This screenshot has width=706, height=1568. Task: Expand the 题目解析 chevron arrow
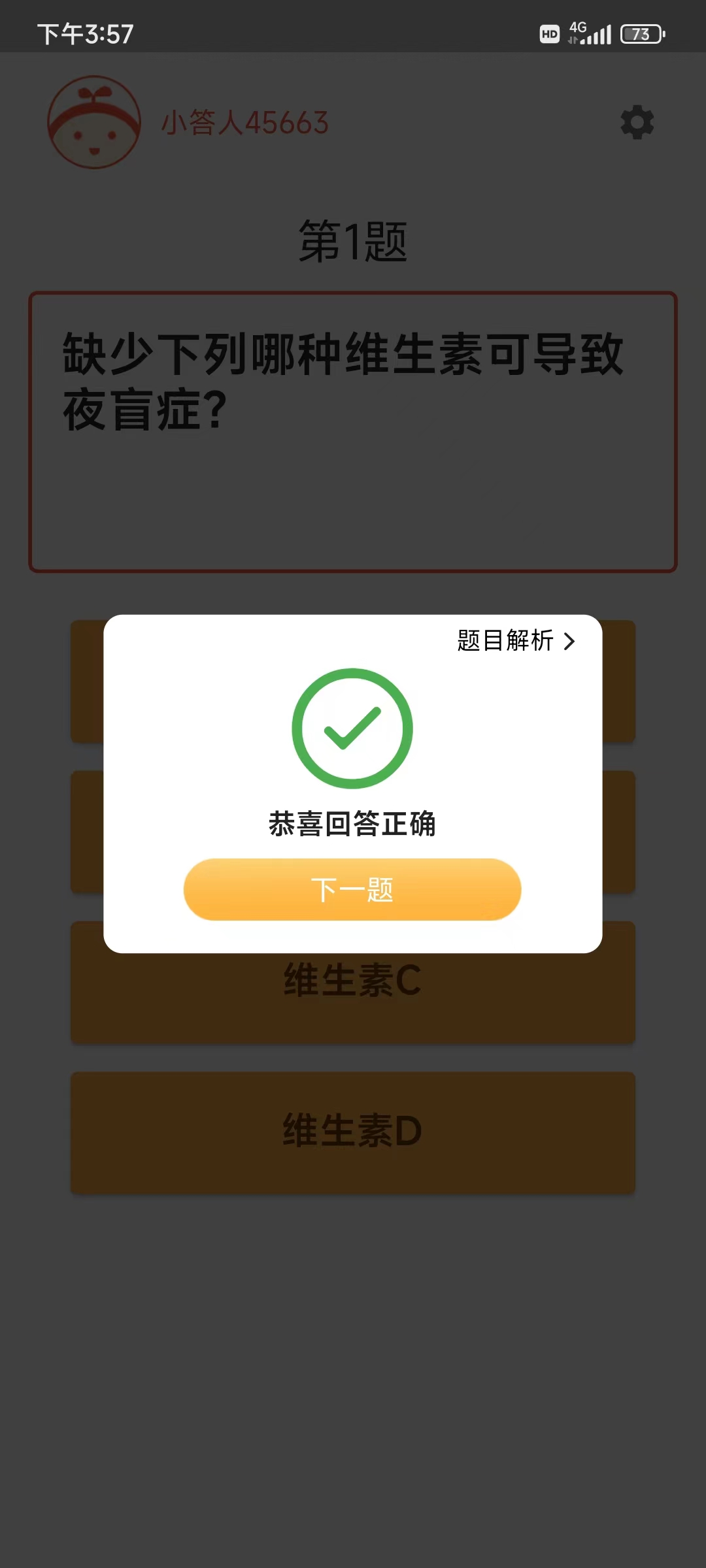tap(570, 642)
